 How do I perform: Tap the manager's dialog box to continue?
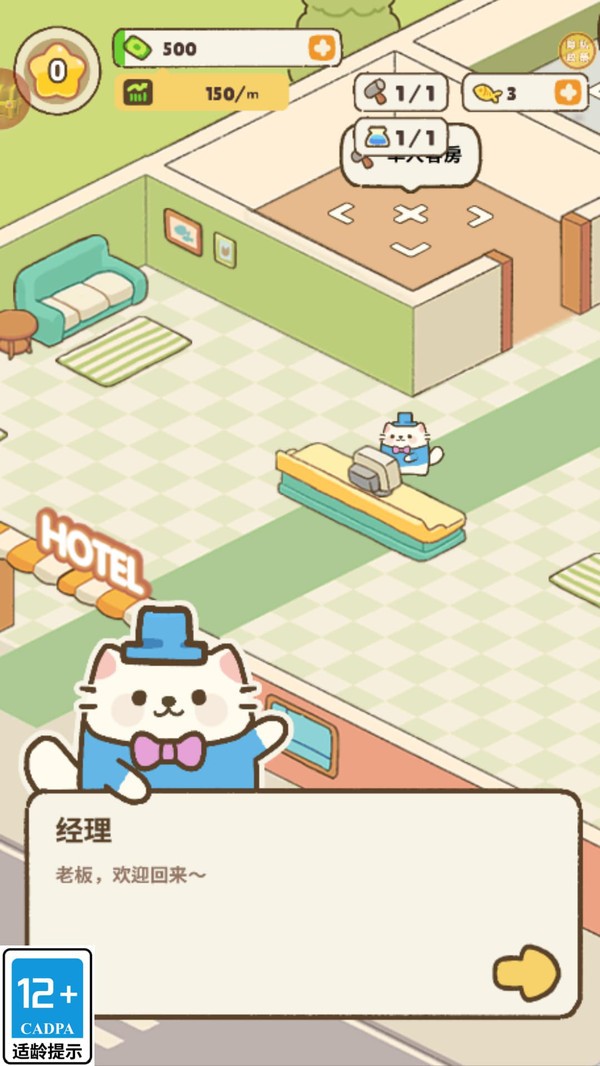click(304, 904)
